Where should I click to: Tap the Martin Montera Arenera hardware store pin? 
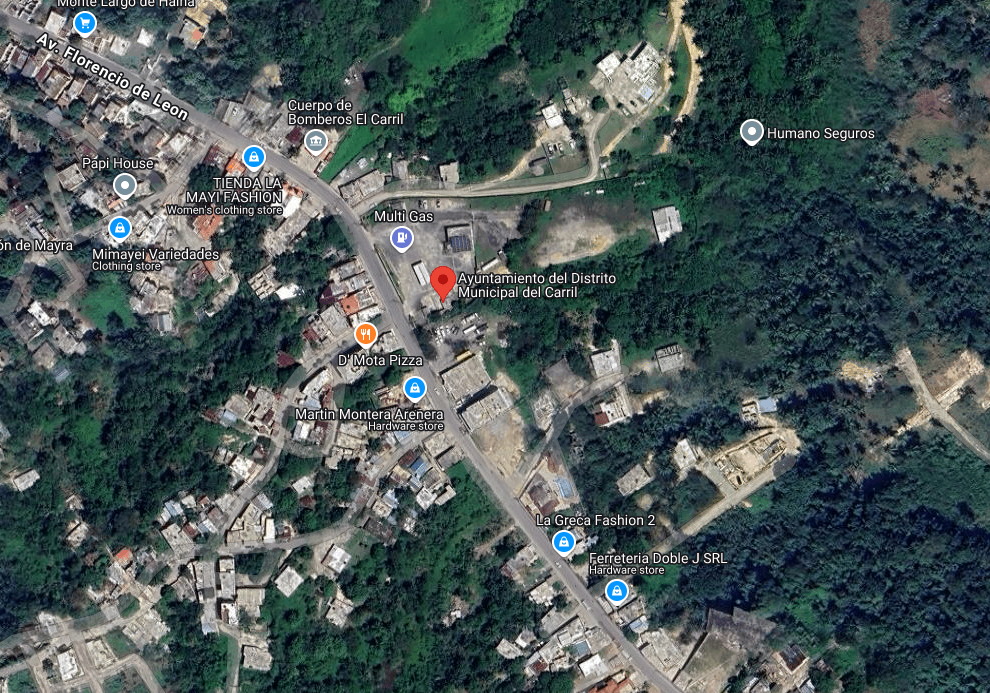[x=414, y=387]
